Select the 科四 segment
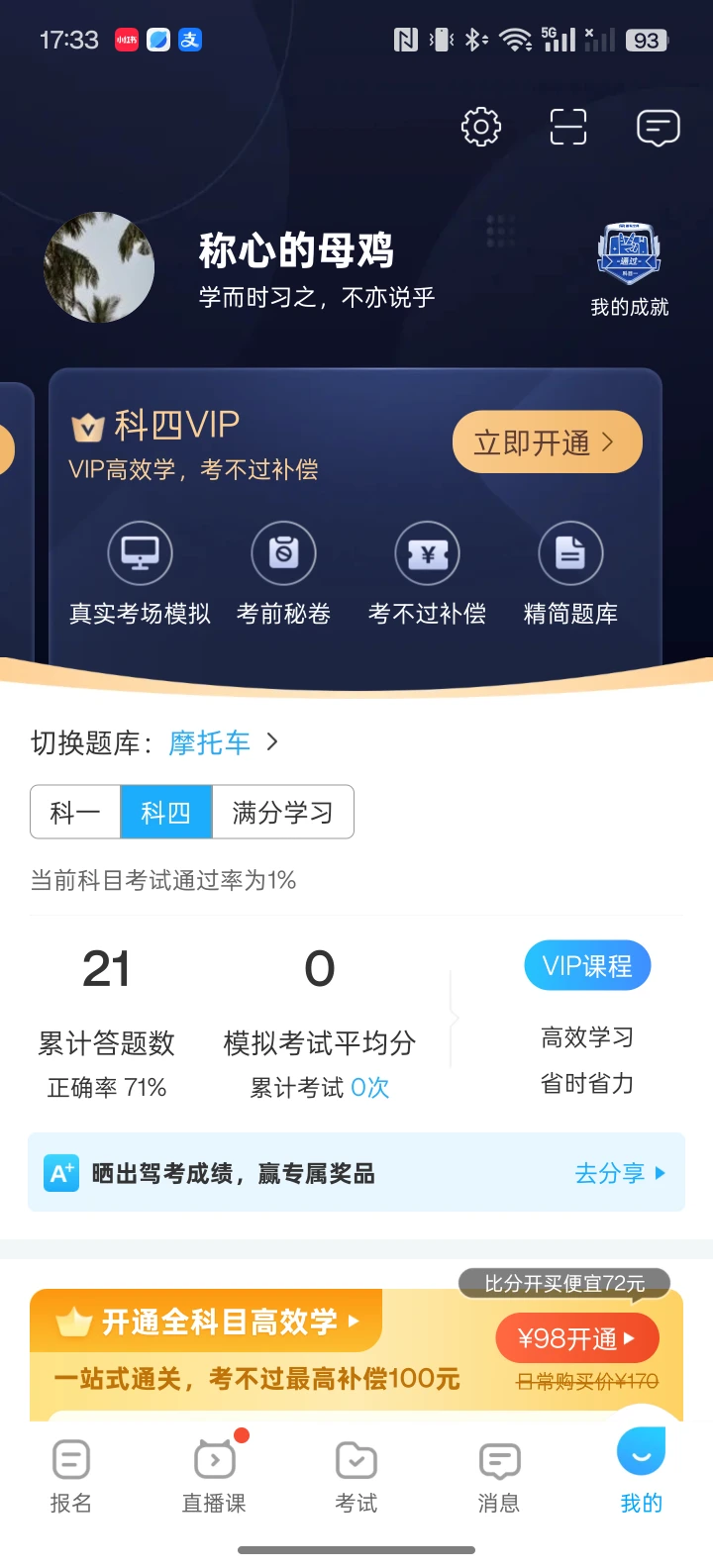The height and width of the screenshot is (1568, 713). tap(165, 813)
